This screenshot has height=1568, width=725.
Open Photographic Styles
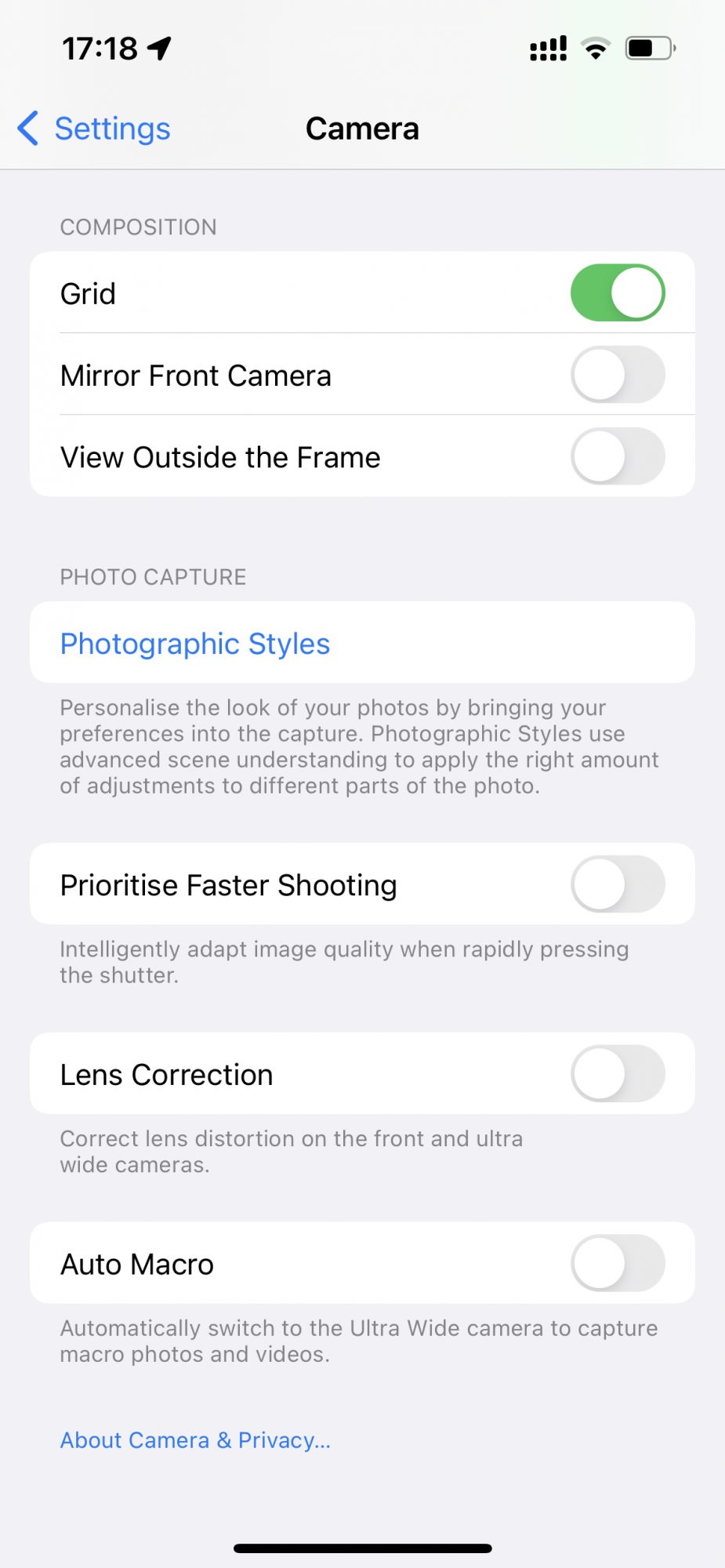pos(195,644)
